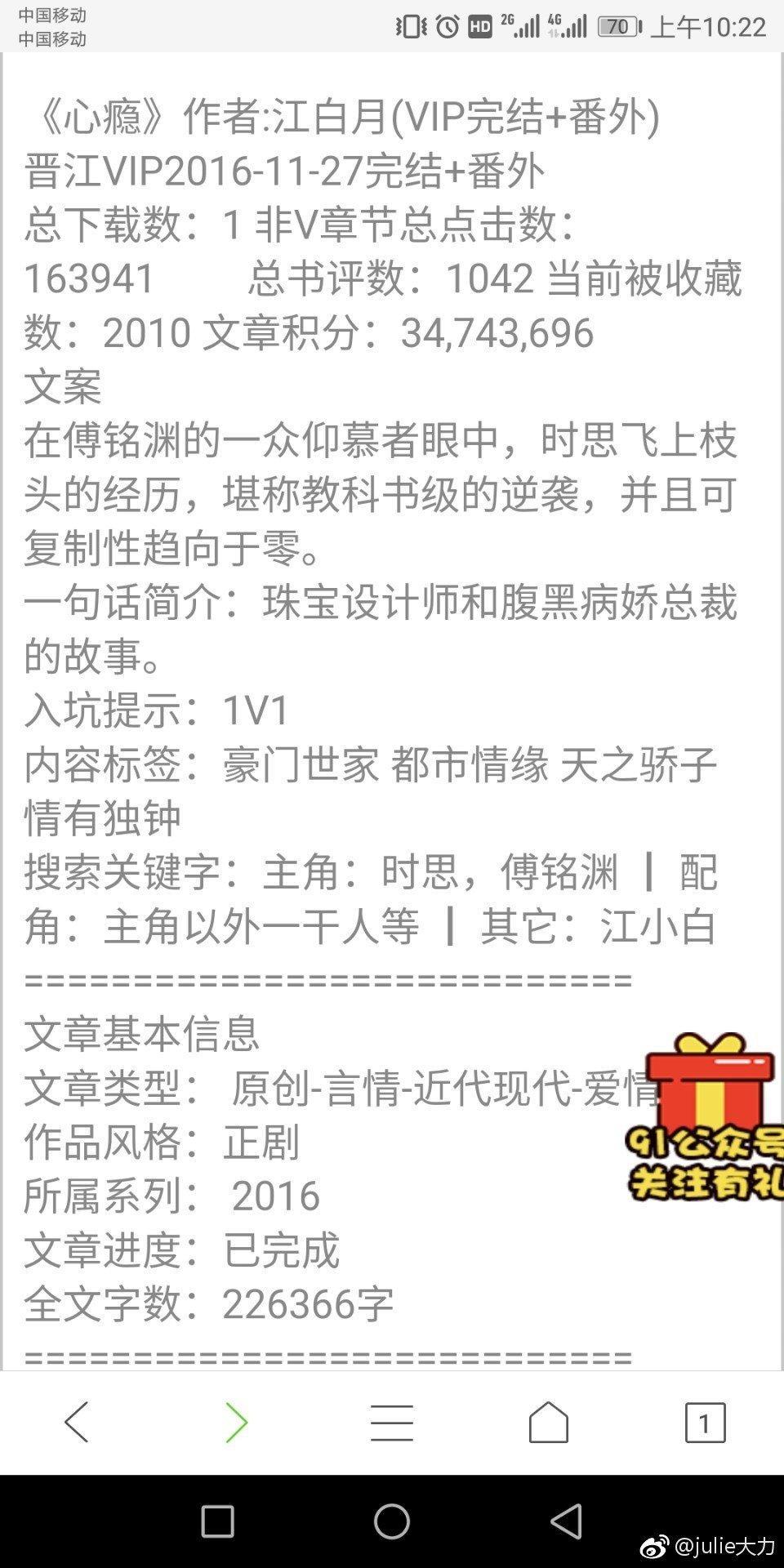This screenshot has height=1568, width=784.
Task: Open the browser menu
Action: pos(392,1423)
